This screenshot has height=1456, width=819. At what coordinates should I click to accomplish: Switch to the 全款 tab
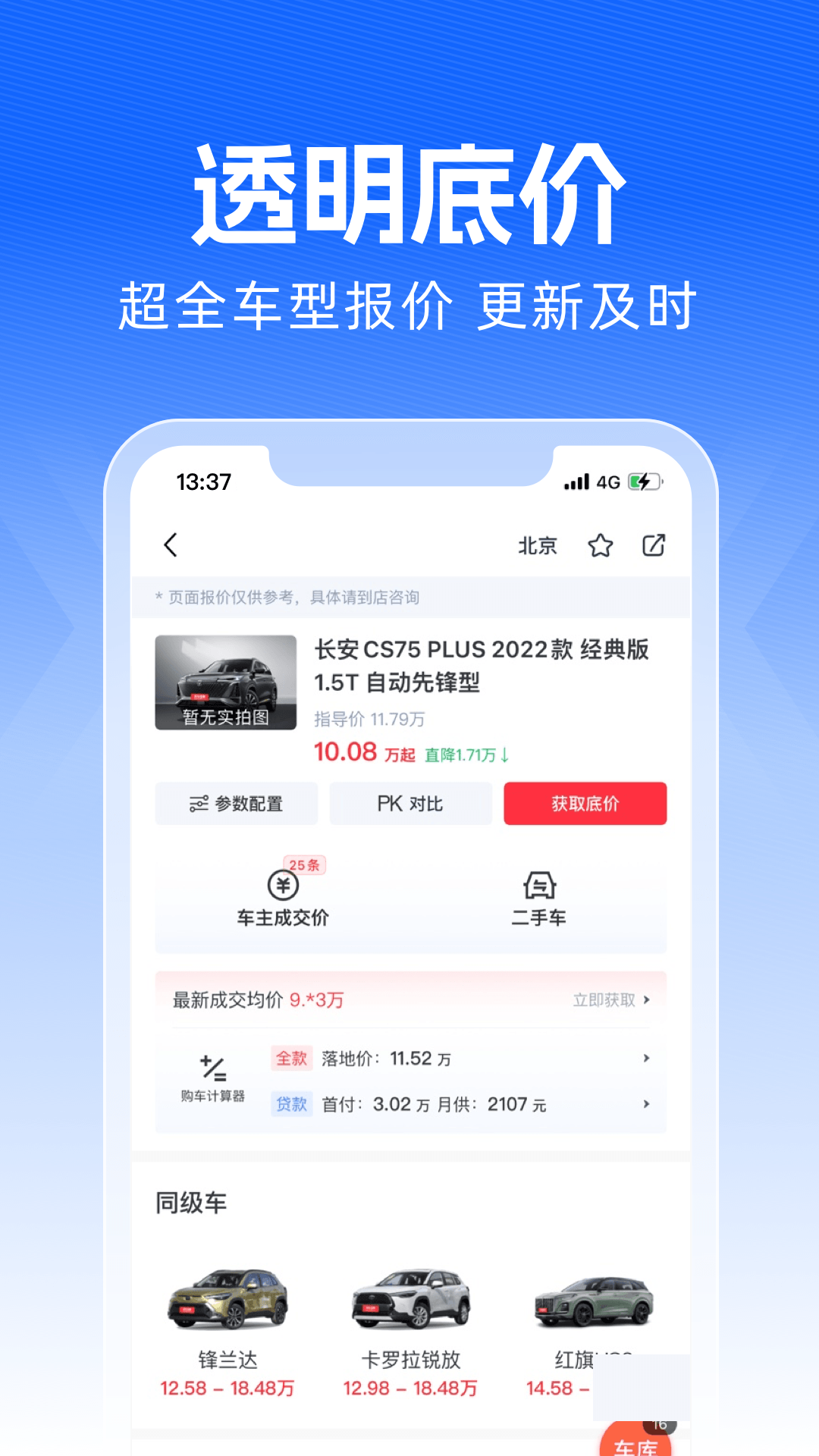coord(292,1058)
